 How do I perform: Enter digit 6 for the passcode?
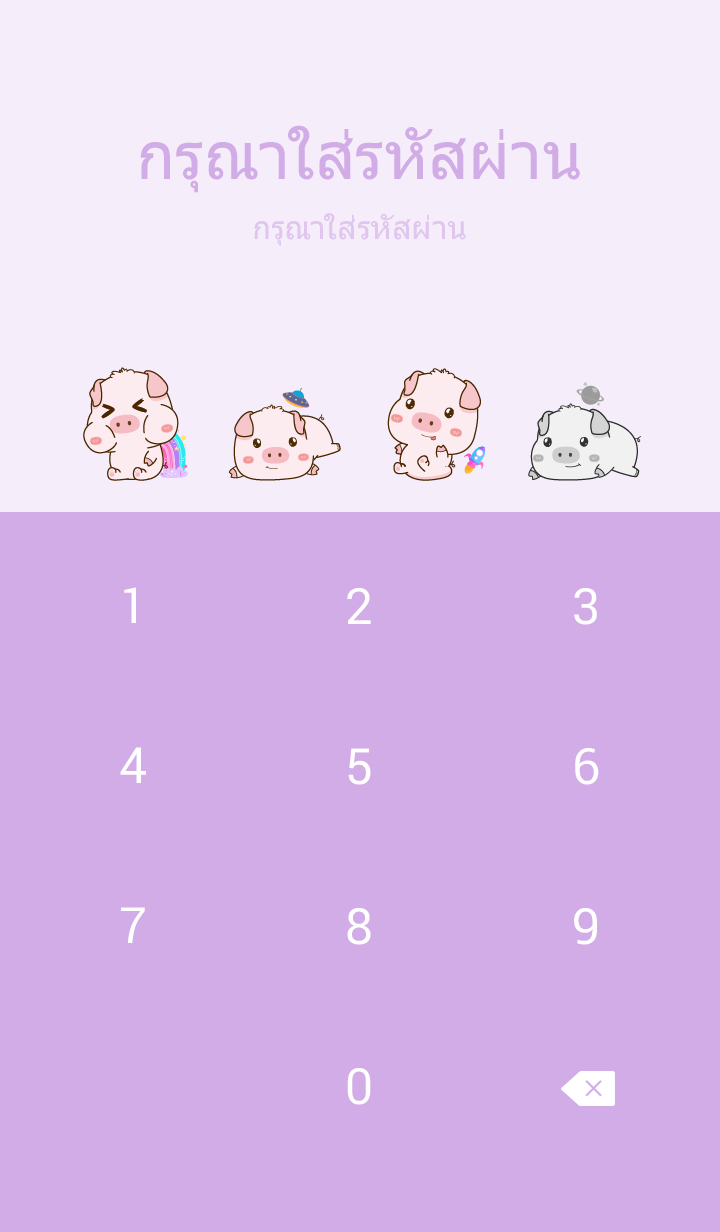pyautogui.click(x=586, y=767)
